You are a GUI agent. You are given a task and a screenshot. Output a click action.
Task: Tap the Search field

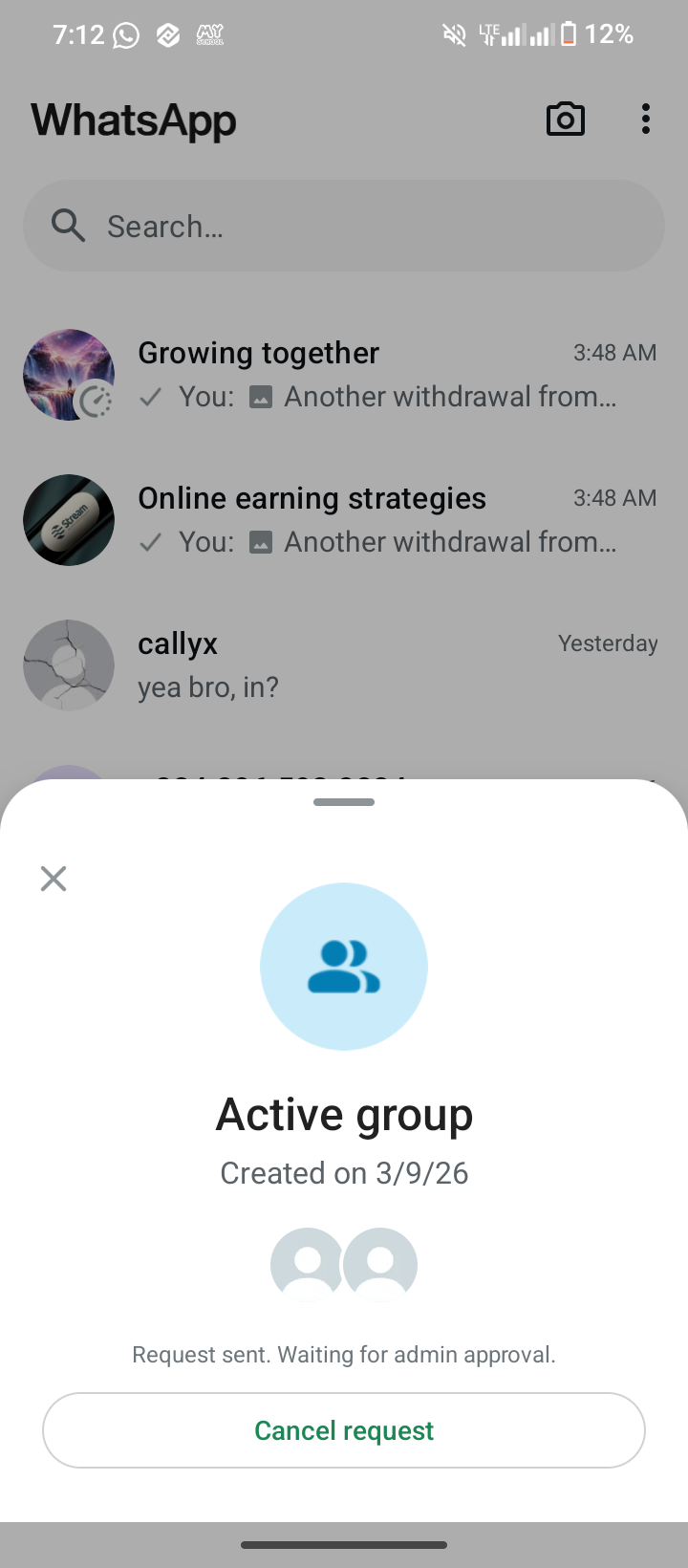(x=344, y=227)
